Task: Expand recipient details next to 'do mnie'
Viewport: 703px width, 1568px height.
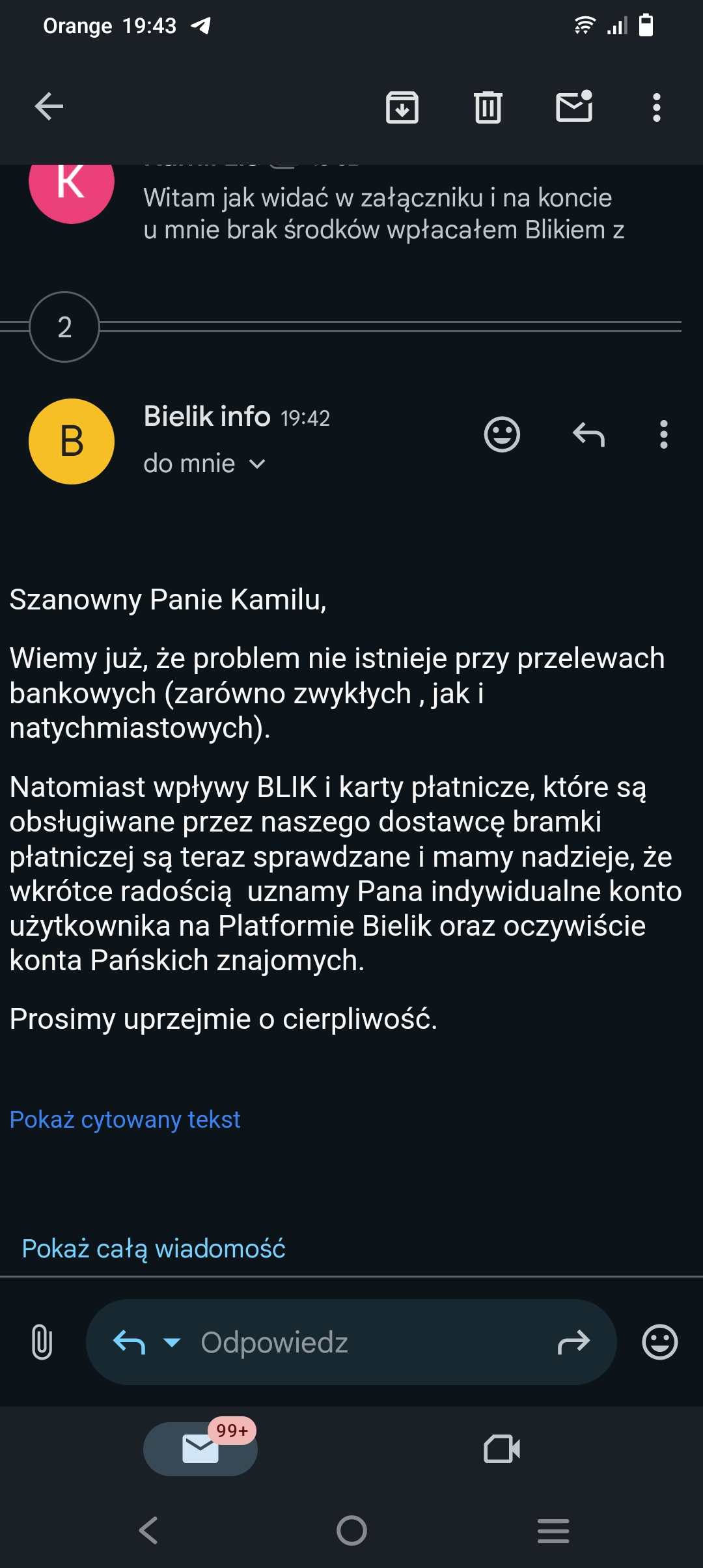Action: [258, 464]
